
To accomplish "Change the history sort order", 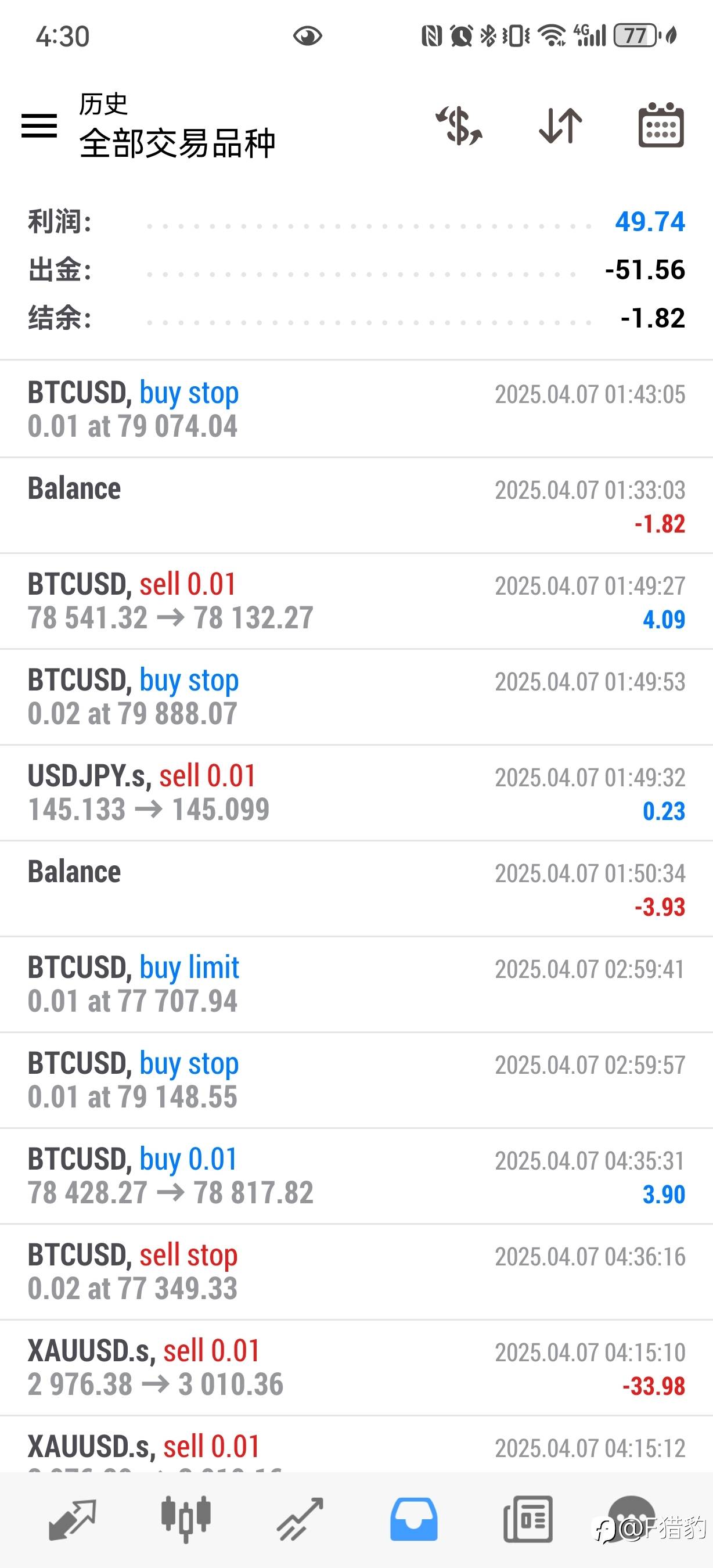I will coord(560,126).
